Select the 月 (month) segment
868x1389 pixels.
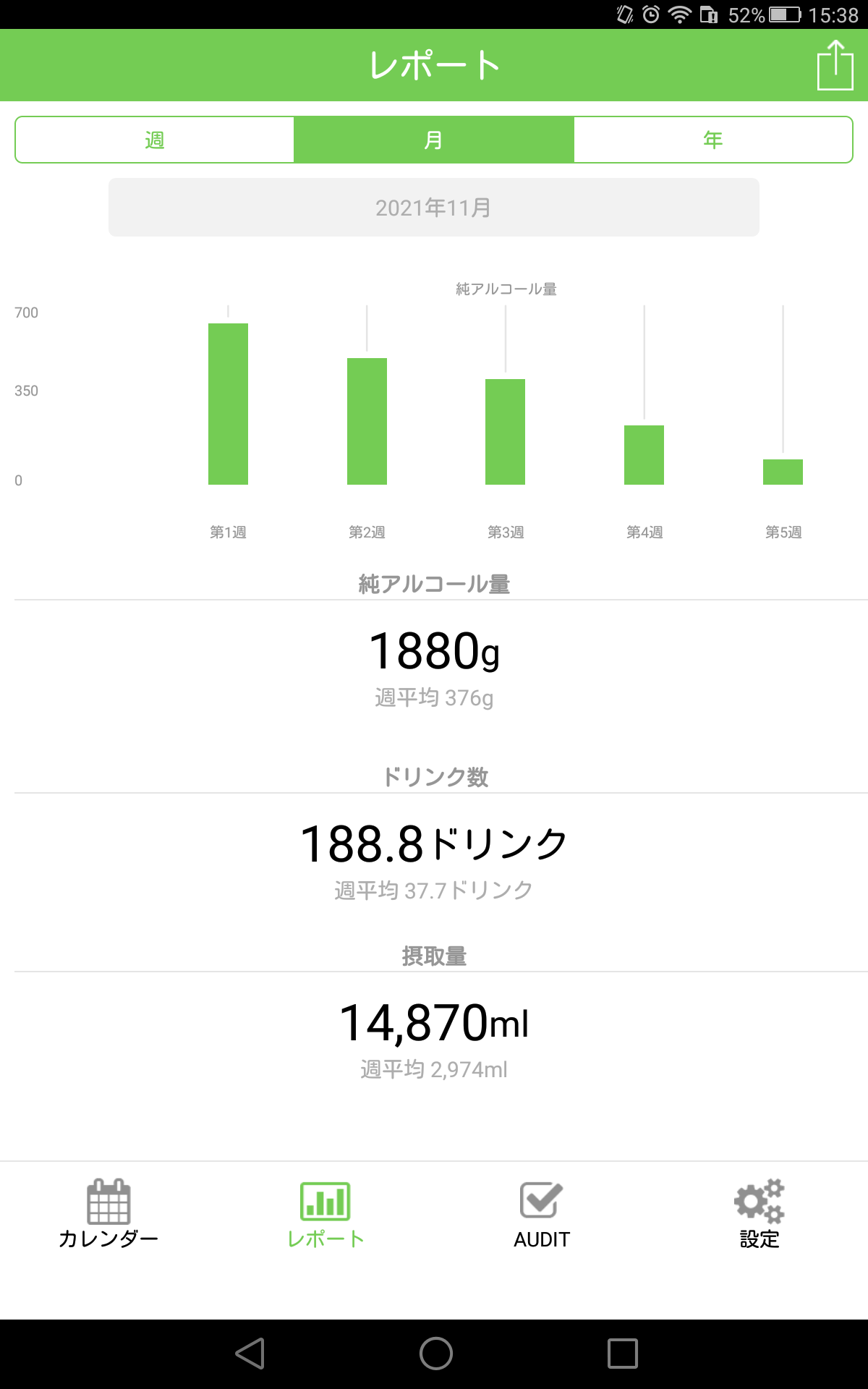pyautogui.click(x=434, y=140)
